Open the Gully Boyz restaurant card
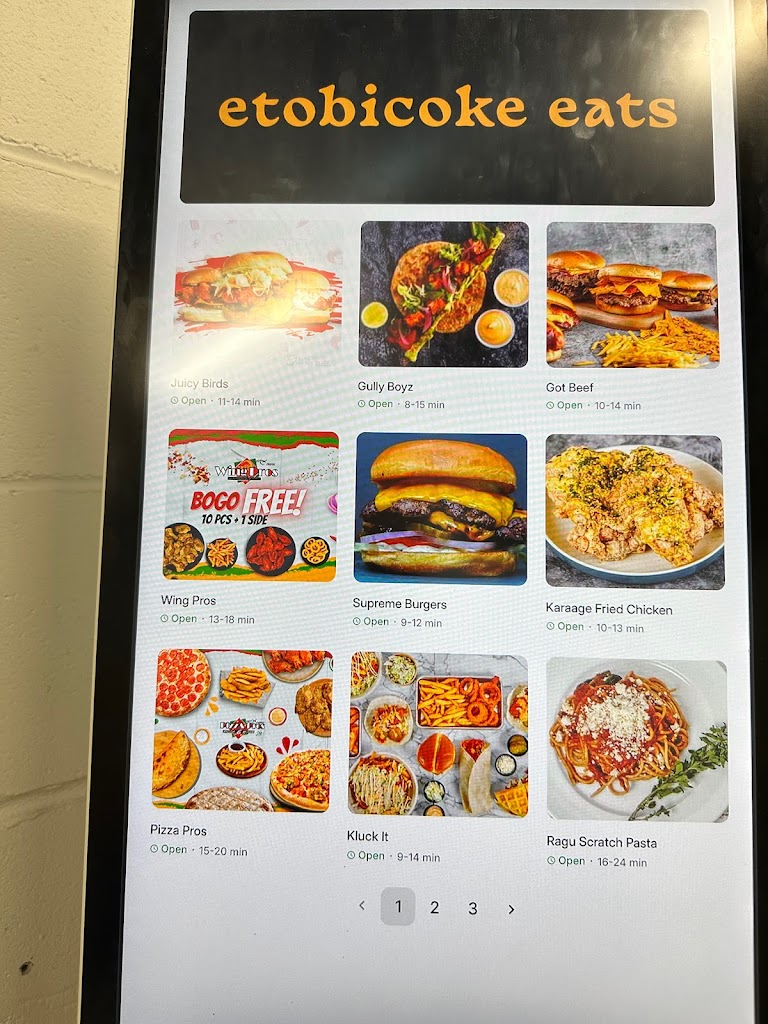 click(443, 295)
